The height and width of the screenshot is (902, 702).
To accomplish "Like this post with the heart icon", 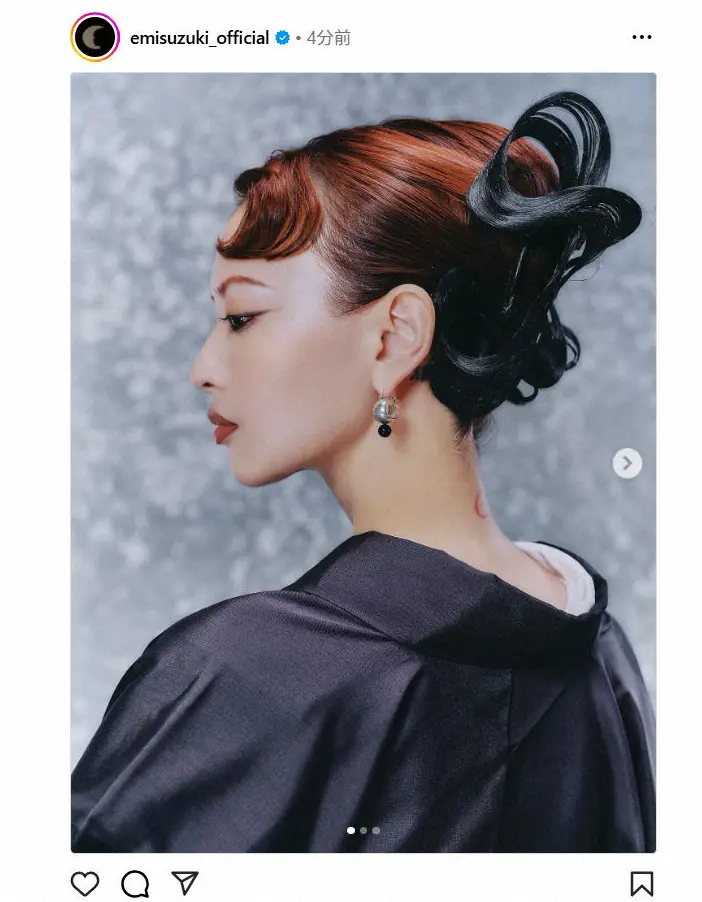I will coord(85,883).
